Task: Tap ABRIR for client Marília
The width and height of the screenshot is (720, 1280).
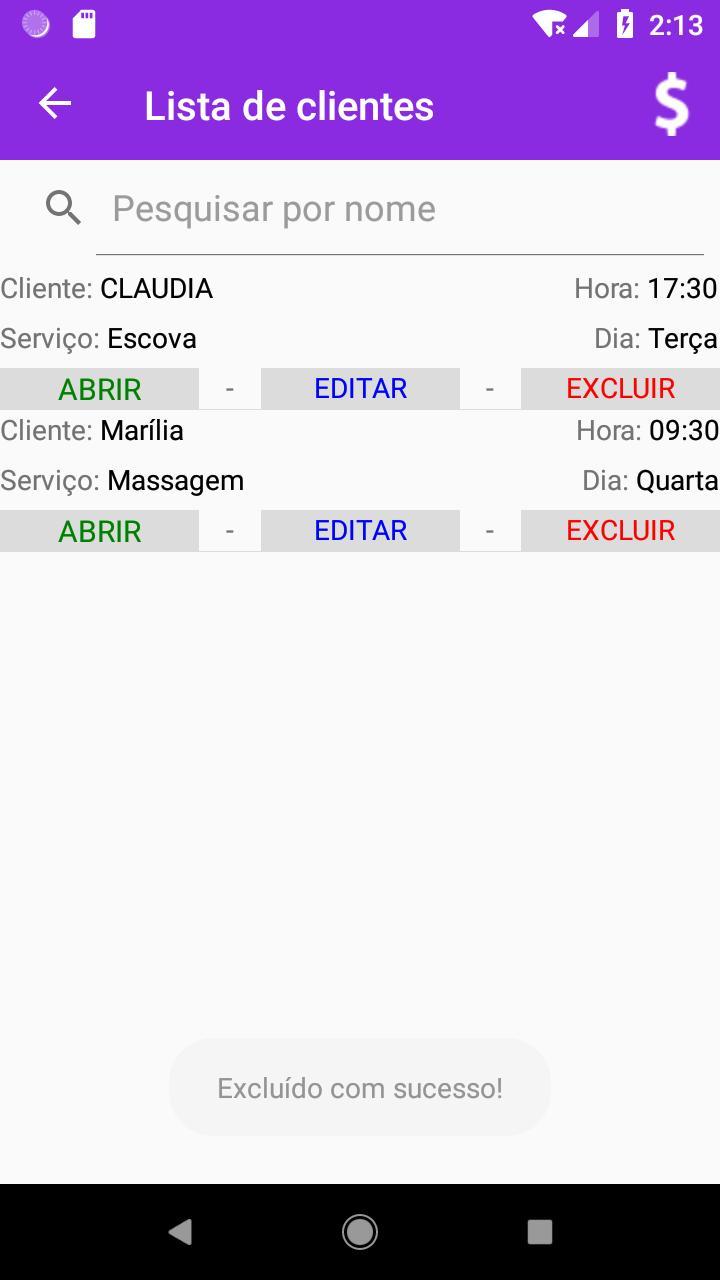Action: tap(100, 531)
